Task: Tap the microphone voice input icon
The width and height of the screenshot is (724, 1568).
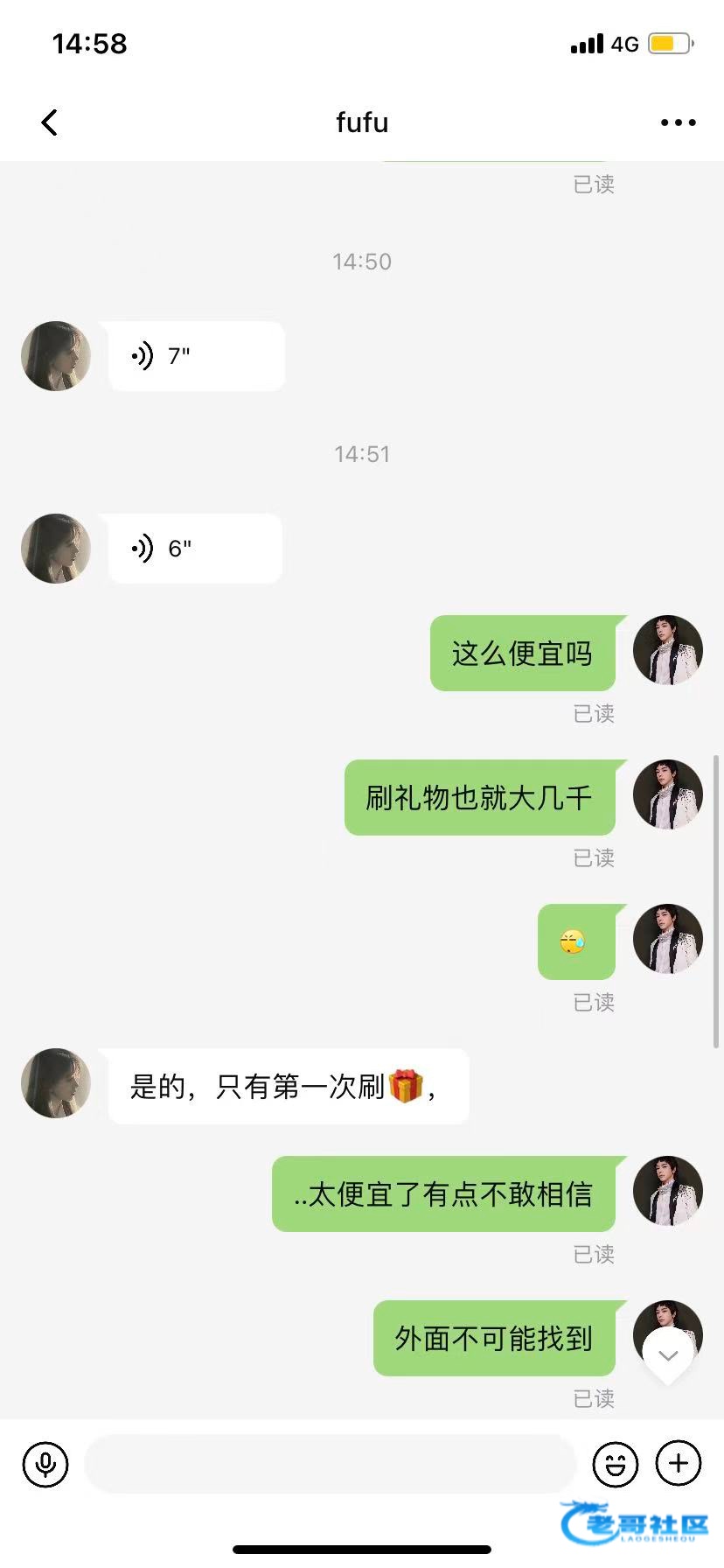Action: pos(45,1464)
